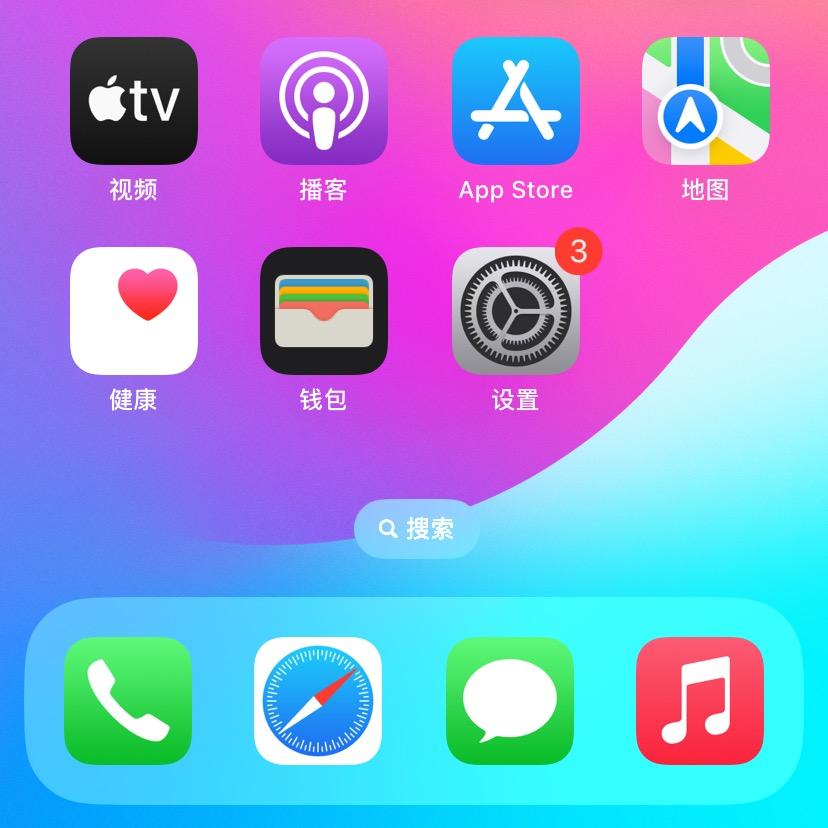Open Messages from the dock
Image resolution: width=828 pixels, height=828 pixels.
tap(510, 701)
